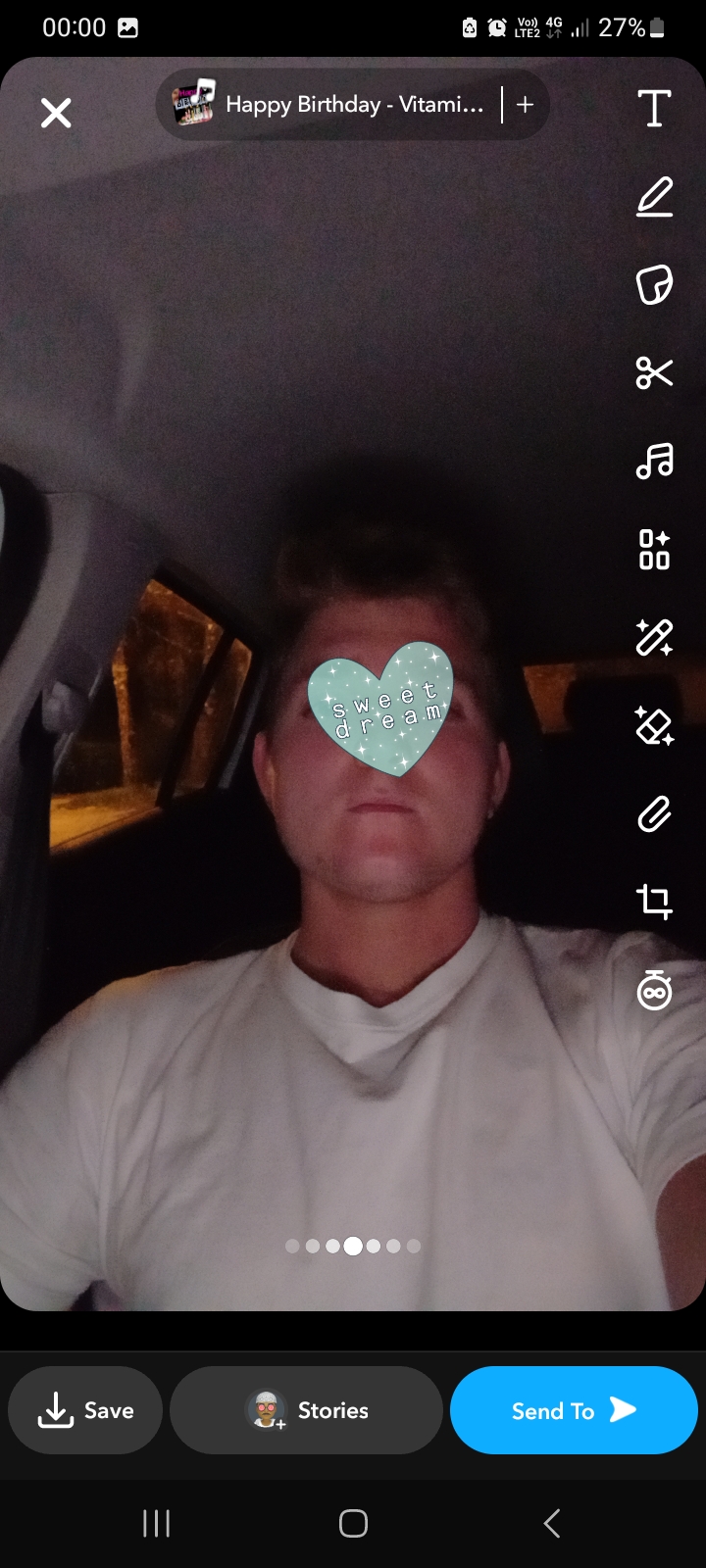The height and width of the screenshot is (1568, 706).
Task: Select the magic eraser tool
Action: (x=654, y=726)
